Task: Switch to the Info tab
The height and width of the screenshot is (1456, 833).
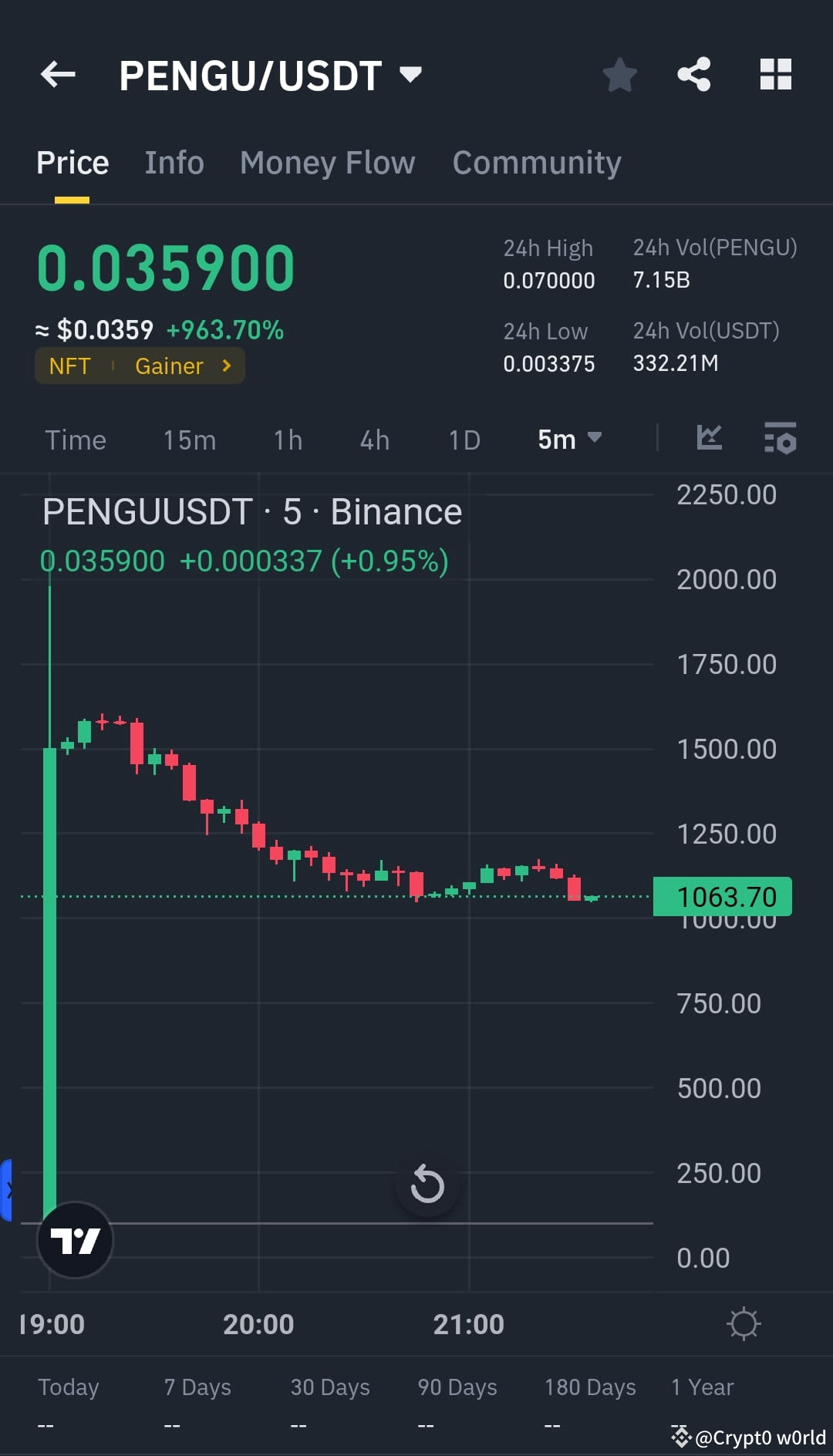Action: [174, 163]
